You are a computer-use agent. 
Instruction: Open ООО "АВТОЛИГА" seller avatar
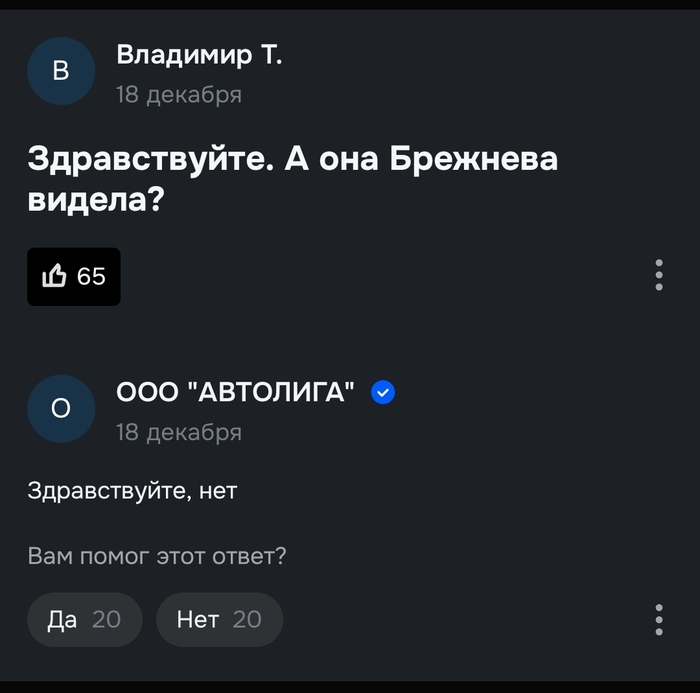point(61,408)
